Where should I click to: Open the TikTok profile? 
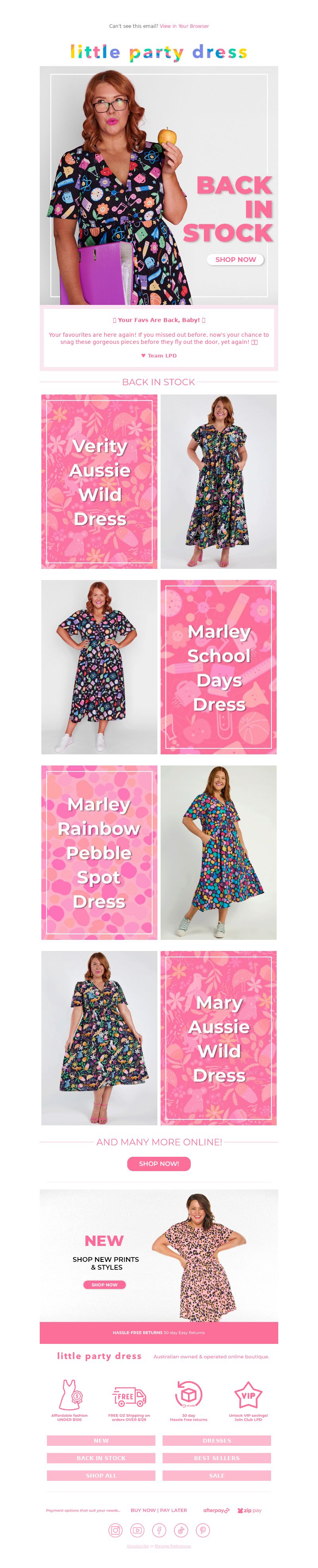click(181, 1530)
